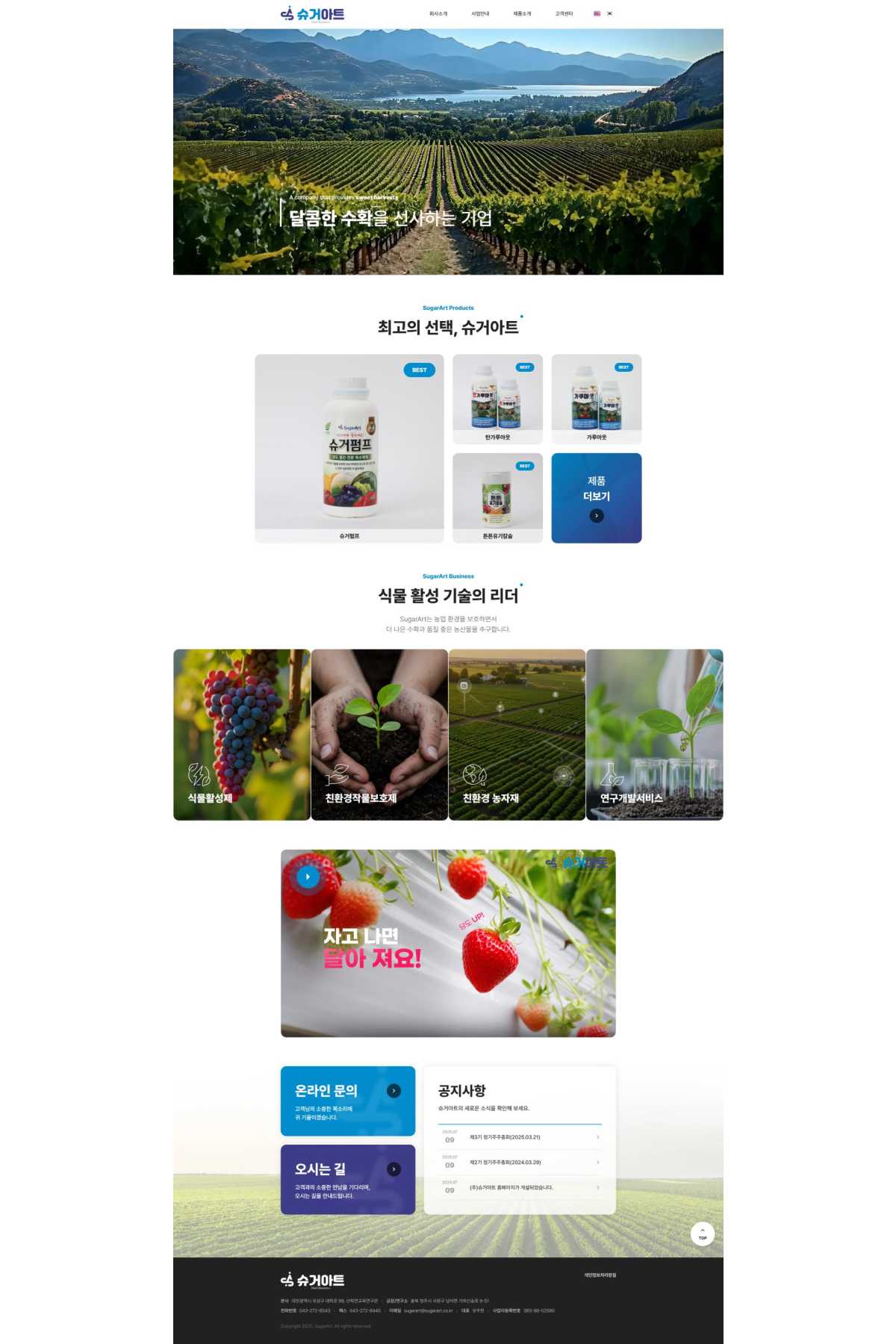This screenshot has height=1344, width=896.
Task: Open the 식물활성제 business tile
Action: tap(241, 735)
